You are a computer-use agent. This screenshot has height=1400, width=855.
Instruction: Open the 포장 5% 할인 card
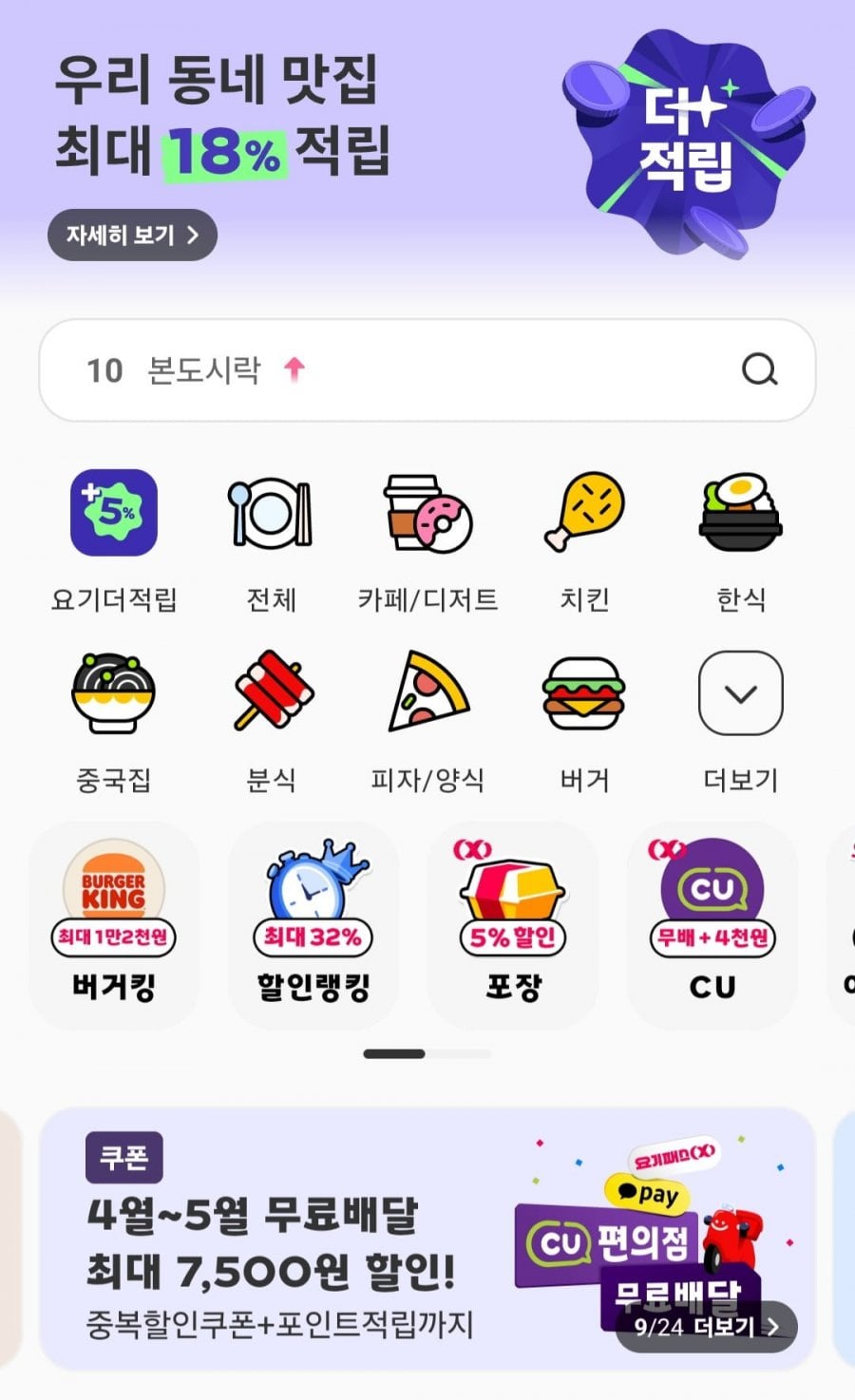point(513,924)
